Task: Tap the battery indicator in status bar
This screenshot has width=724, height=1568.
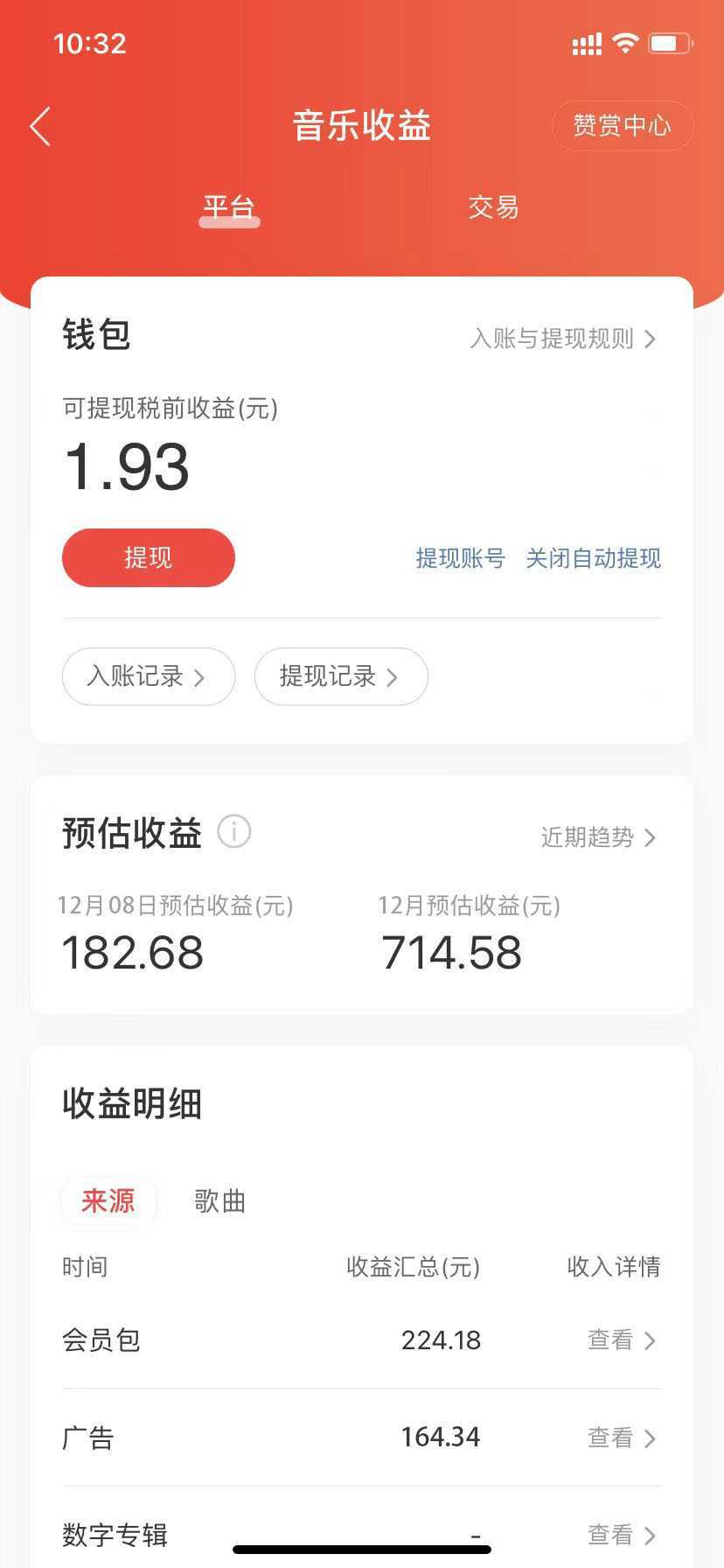Action: (671, 42)
